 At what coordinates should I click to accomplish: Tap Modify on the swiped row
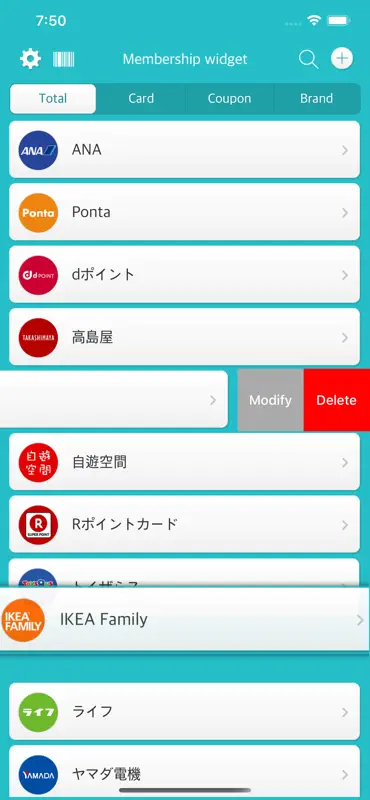(270, 400)
